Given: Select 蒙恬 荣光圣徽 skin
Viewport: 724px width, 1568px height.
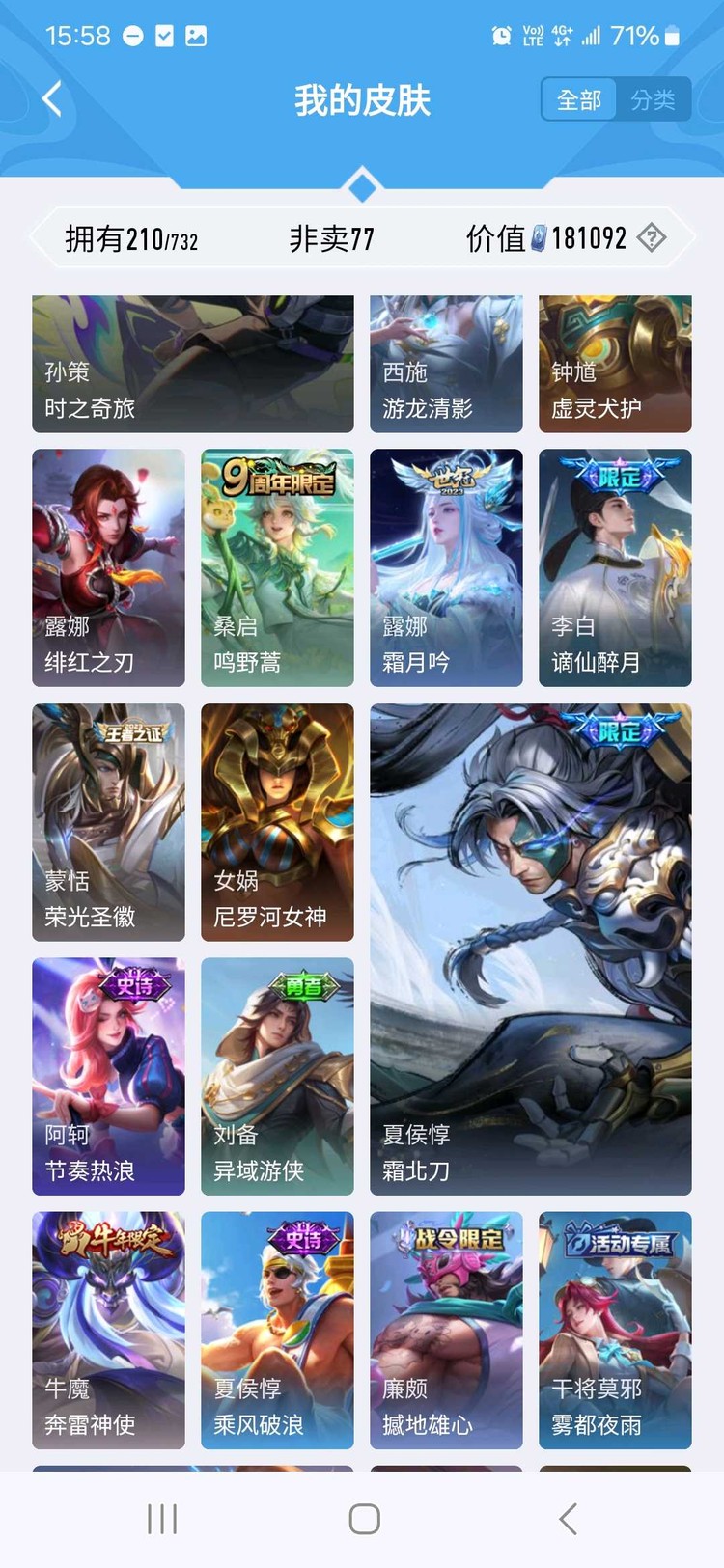Looking at the screenshot, I should click(x=108, y=822).
